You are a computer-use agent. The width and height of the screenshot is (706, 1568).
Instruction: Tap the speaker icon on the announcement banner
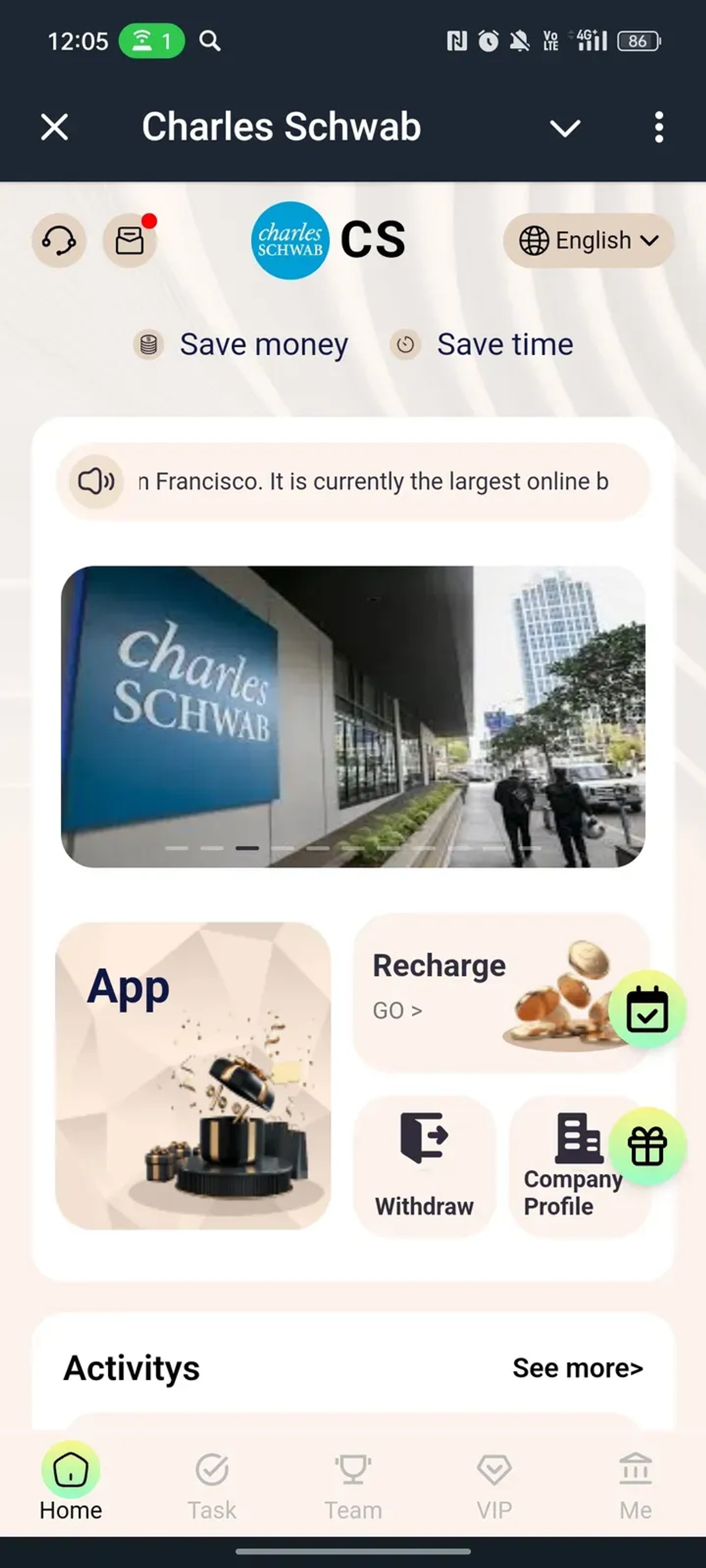(x=95, y=481)
